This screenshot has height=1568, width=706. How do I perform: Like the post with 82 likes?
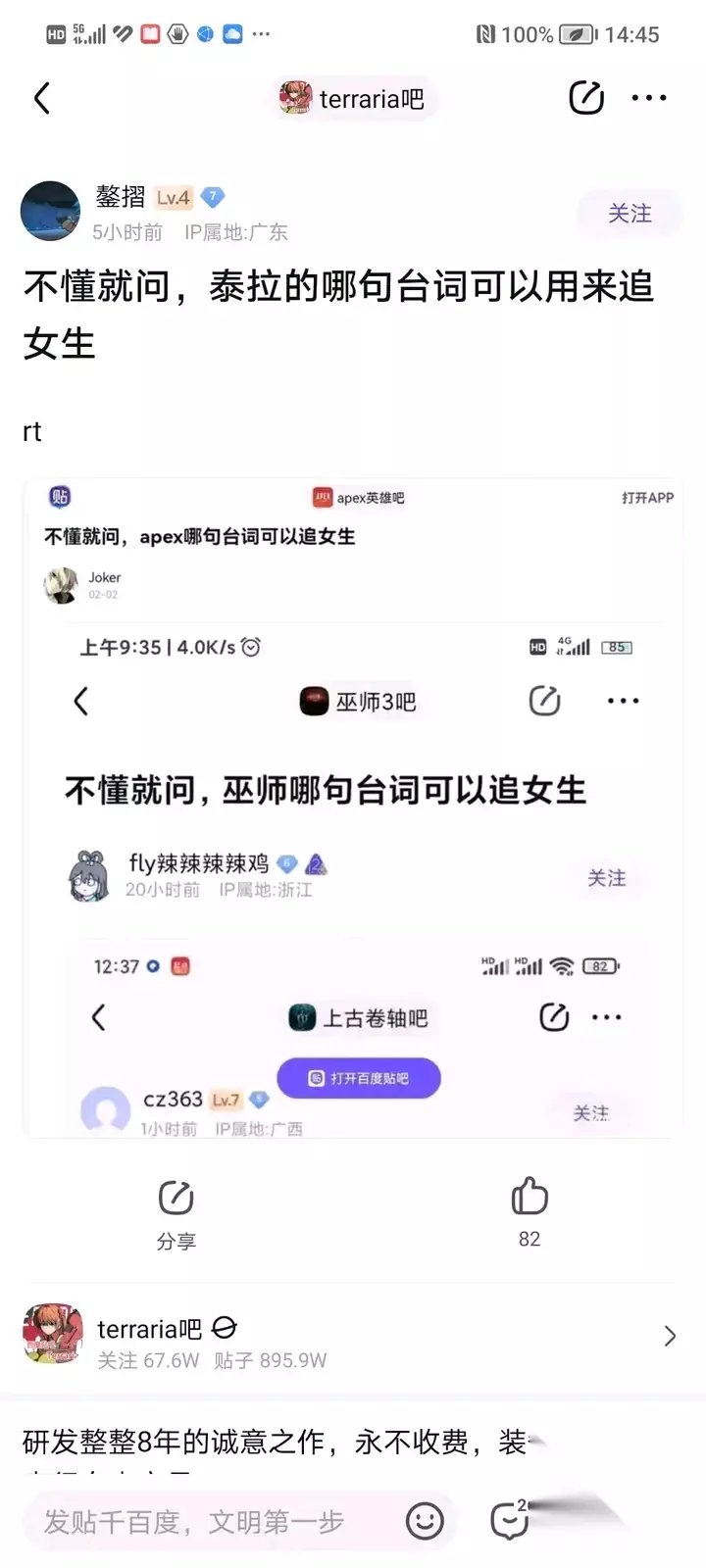529,1213
